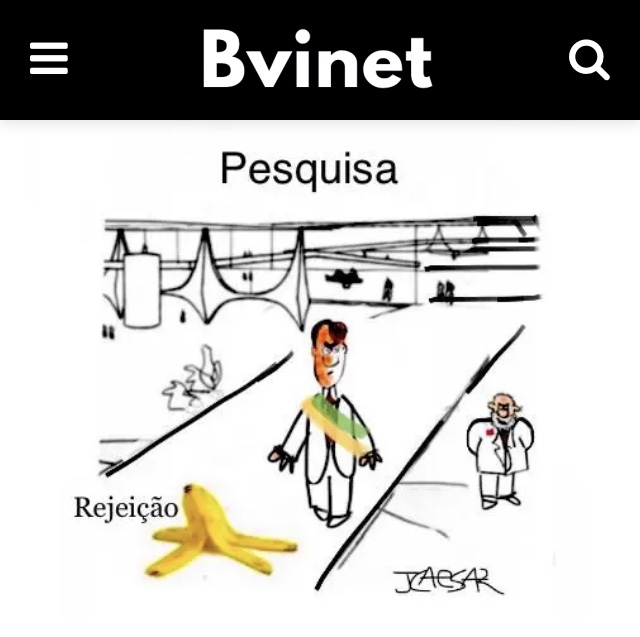
Task: Open the Pesquisa cartoon image
Action: 320,380
